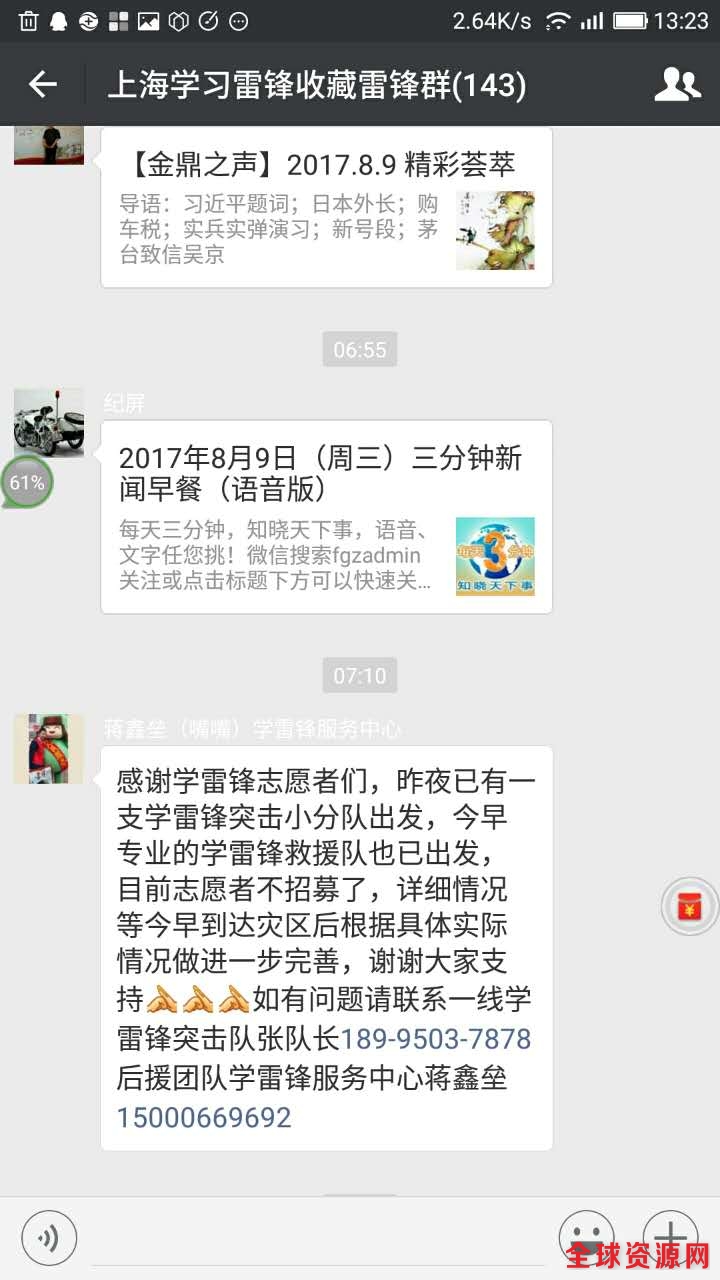Open the emoji sticker panel

[x=586, y=1234]
